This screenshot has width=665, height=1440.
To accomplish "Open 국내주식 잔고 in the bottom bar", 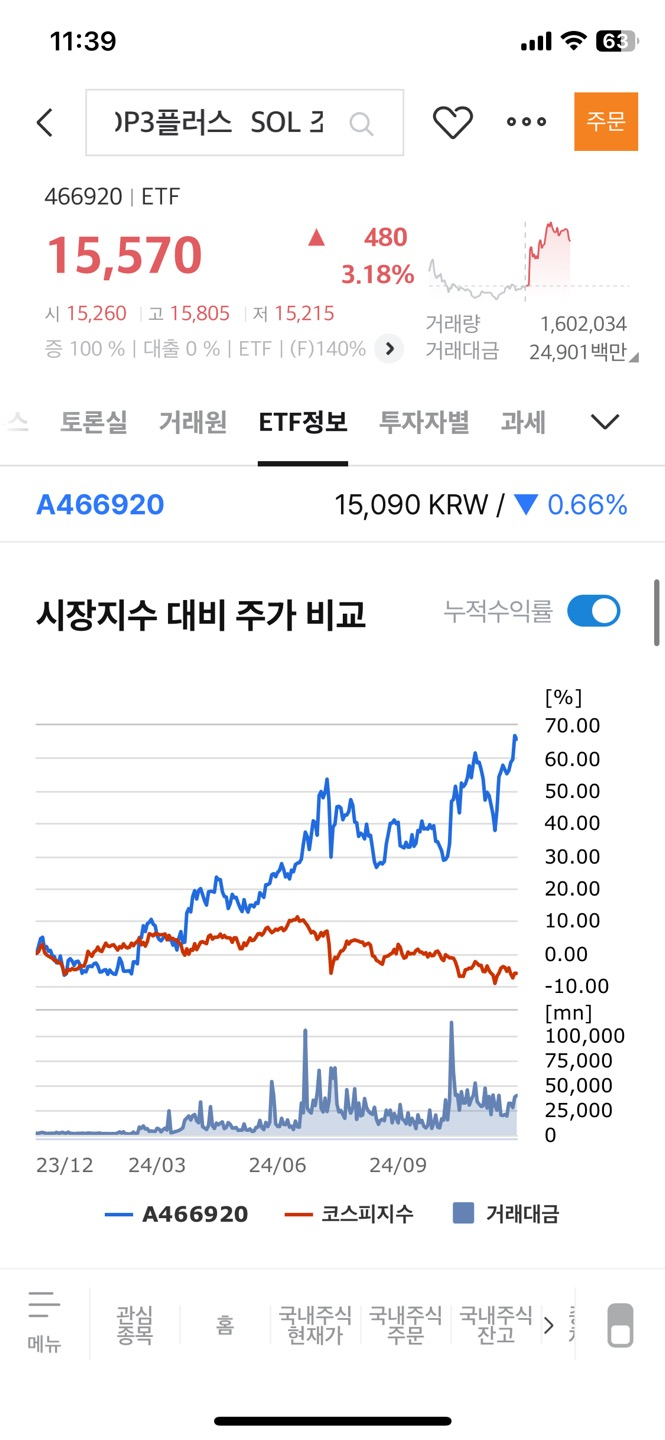I will click(496, 1325).
